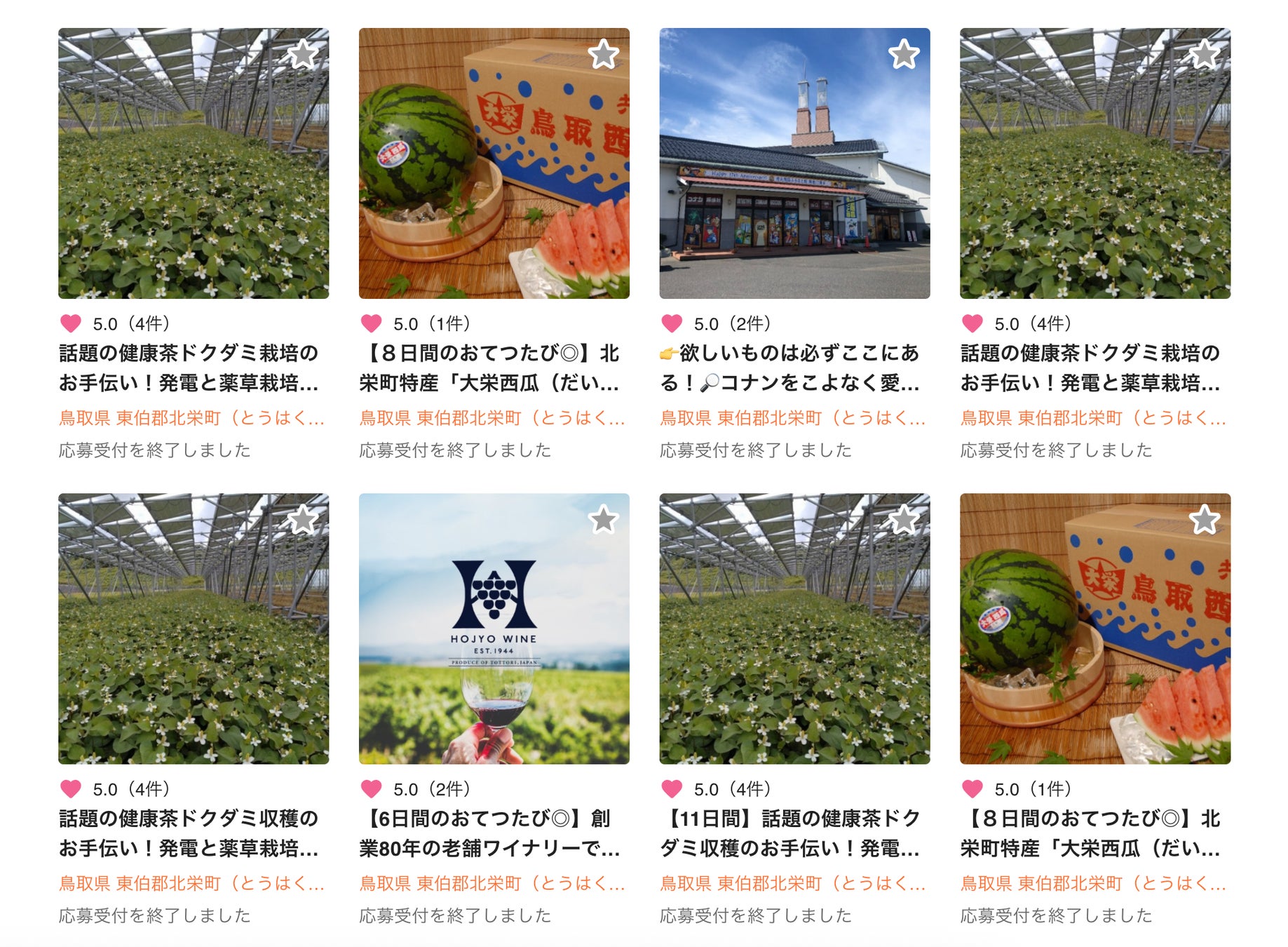The width and height of the screenshot is (1288, 947).
Task: Open 鳥取県 東伯郡北栄町 link under Hojyo Wine listing
Action: [491, 883]
